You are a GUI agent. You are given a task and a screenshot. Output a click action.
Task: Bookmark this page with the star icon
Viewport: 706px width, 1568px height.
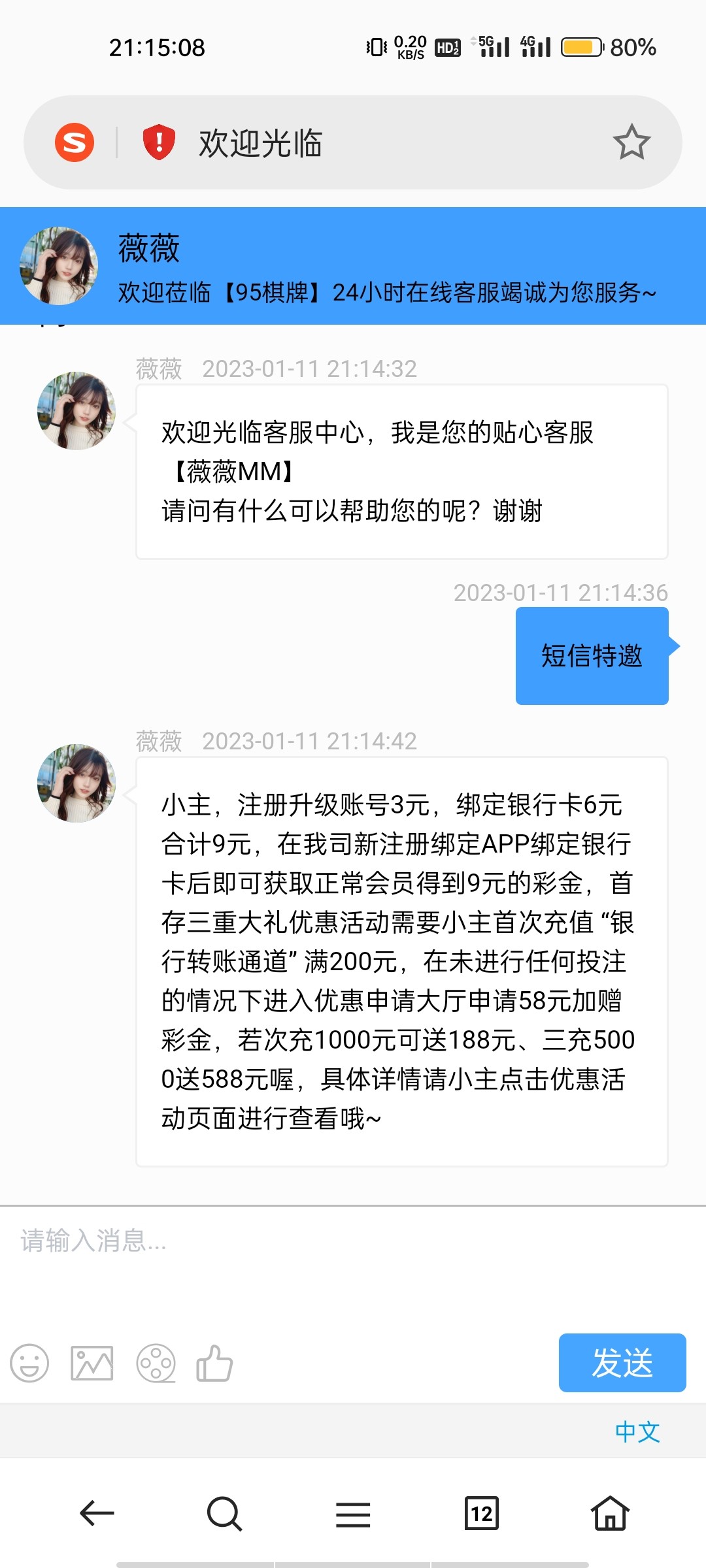[x=631, y=143]
